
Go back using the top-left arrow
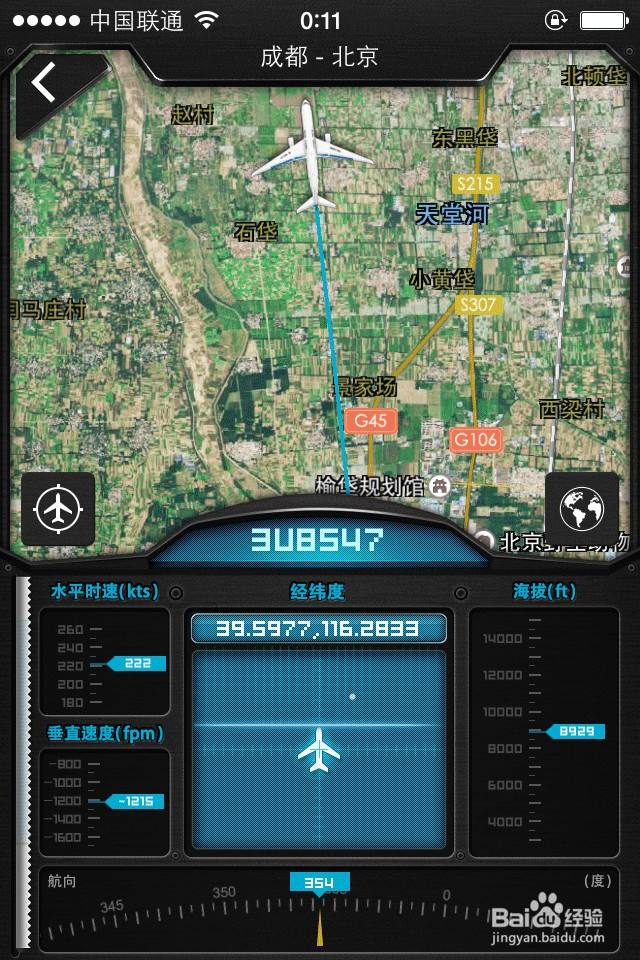coord(44,82)
